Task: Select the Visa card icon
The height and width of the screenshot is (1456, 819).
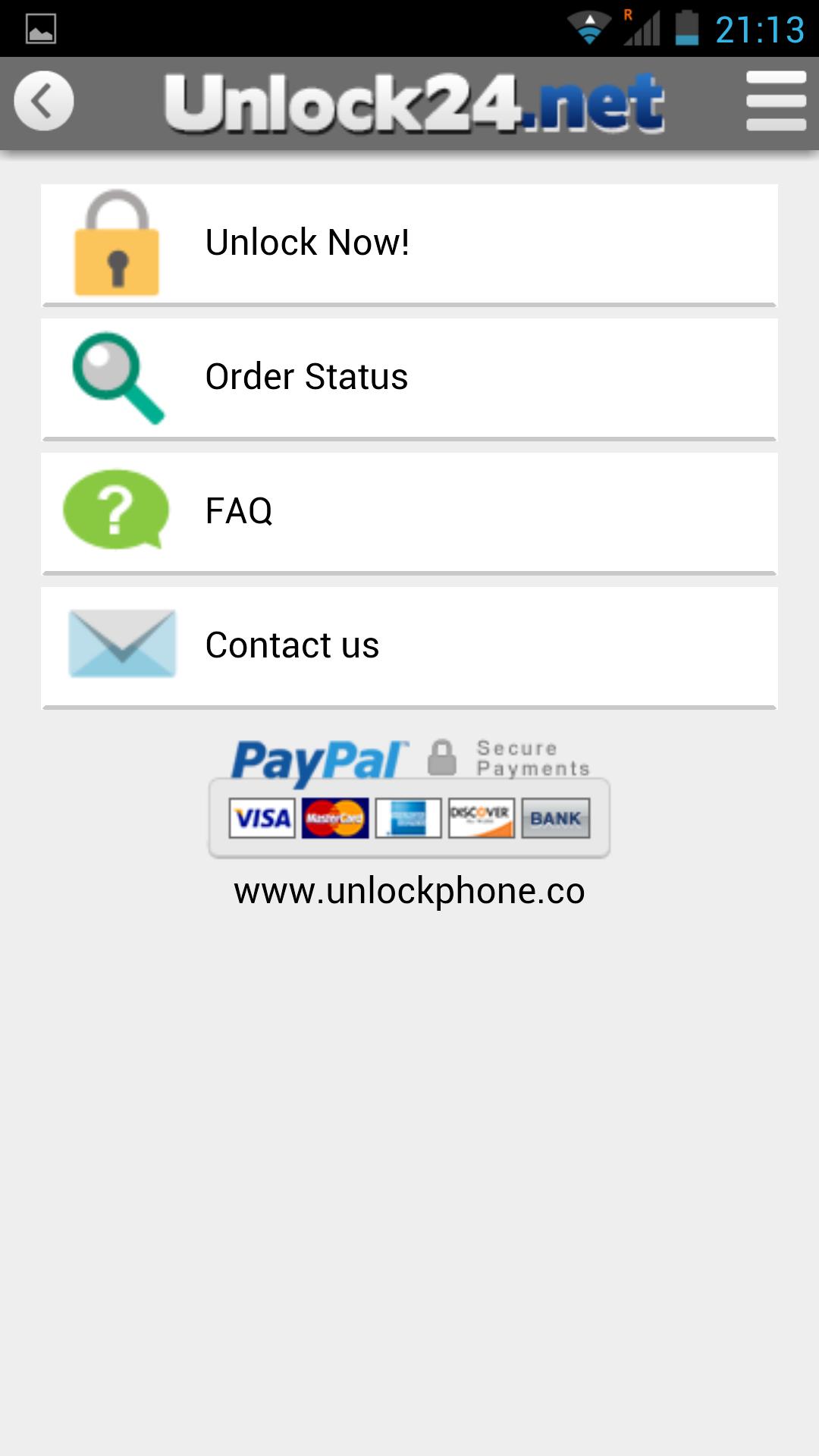Action: coord(261,817)
